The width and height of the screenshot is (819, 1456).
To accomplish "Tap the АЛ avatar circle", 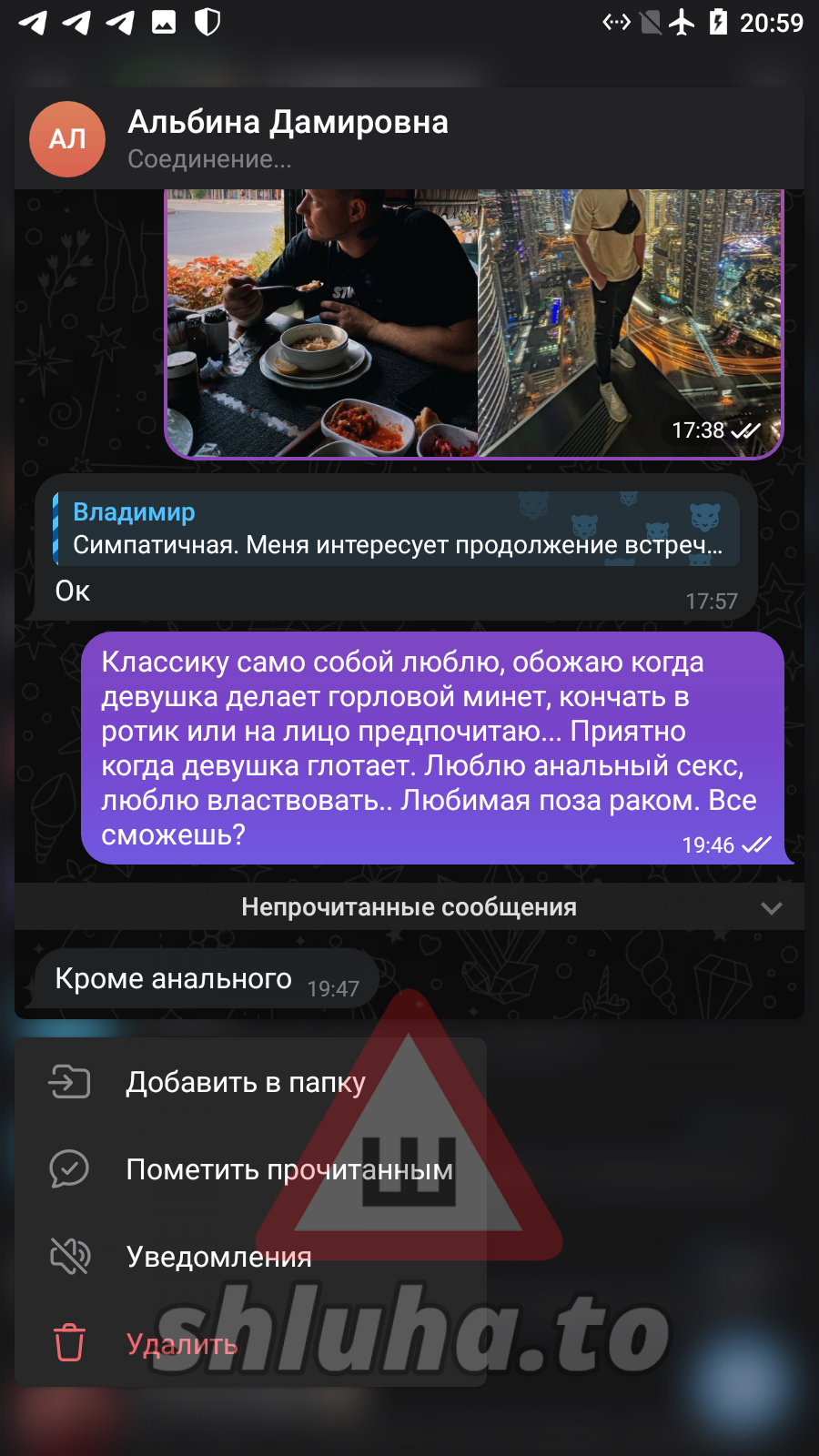I will [67, 139].
